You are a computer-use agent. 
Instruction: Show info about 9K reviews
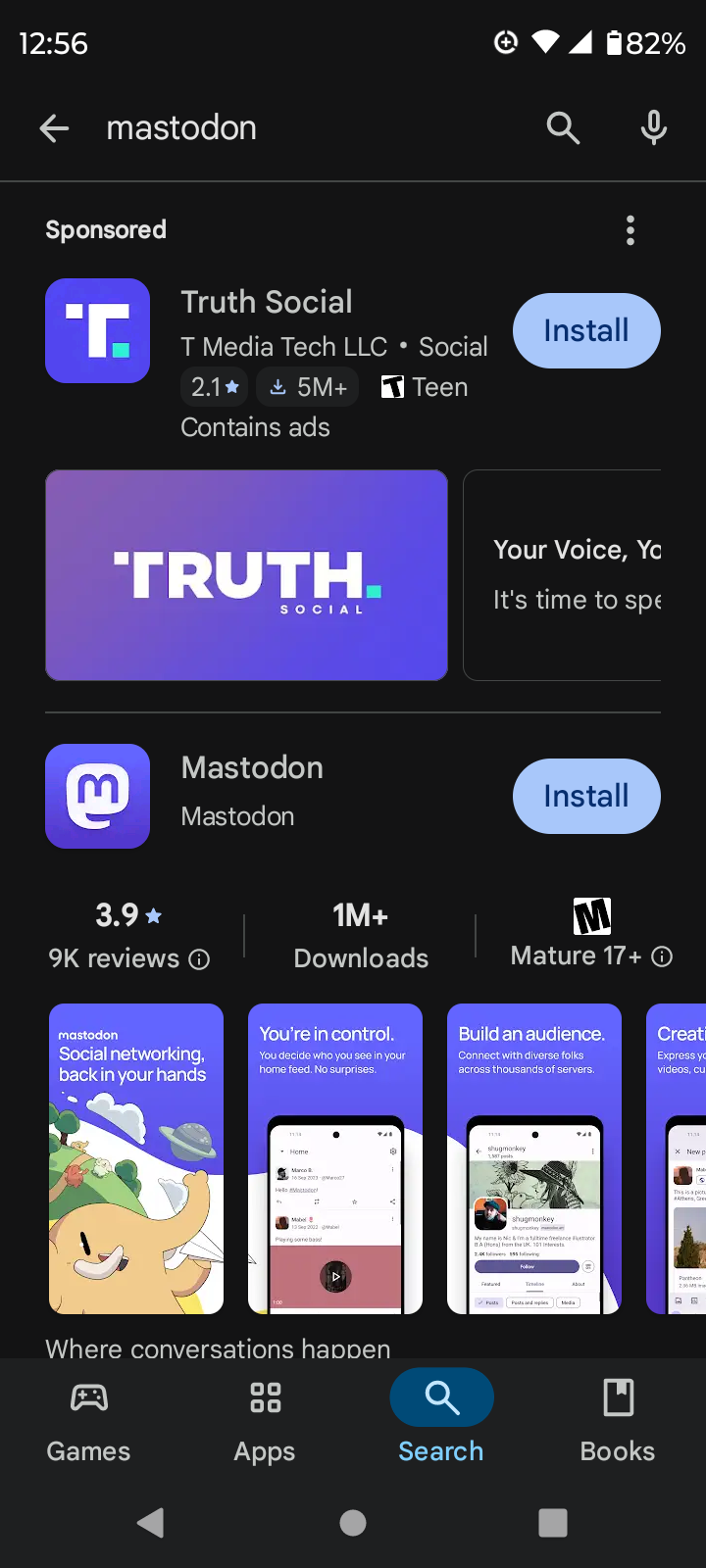tap(199, 959)
